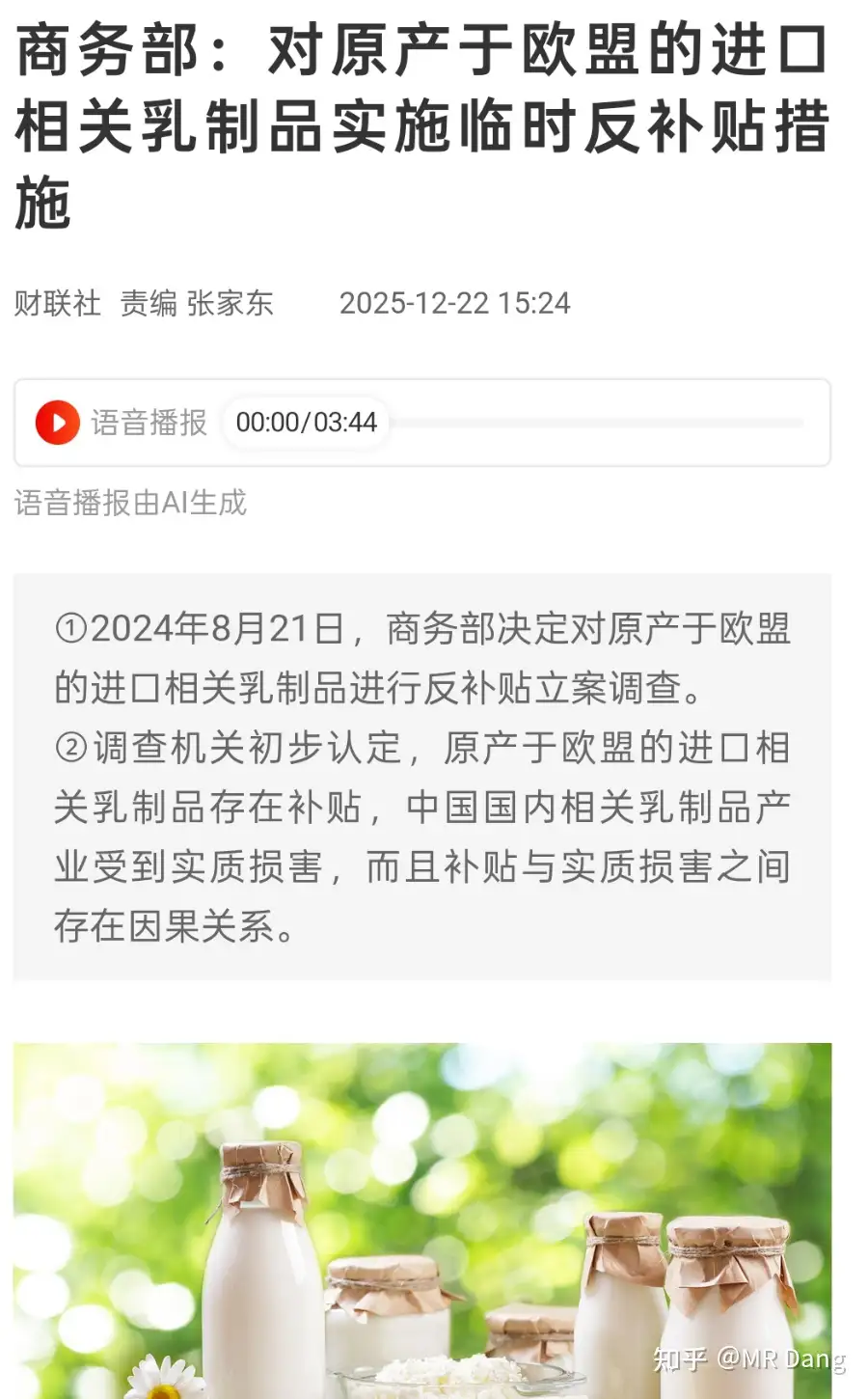Click the red voice broadcast play icon
Viewport: 868px width, 1399px height.
tap(57, 422)
